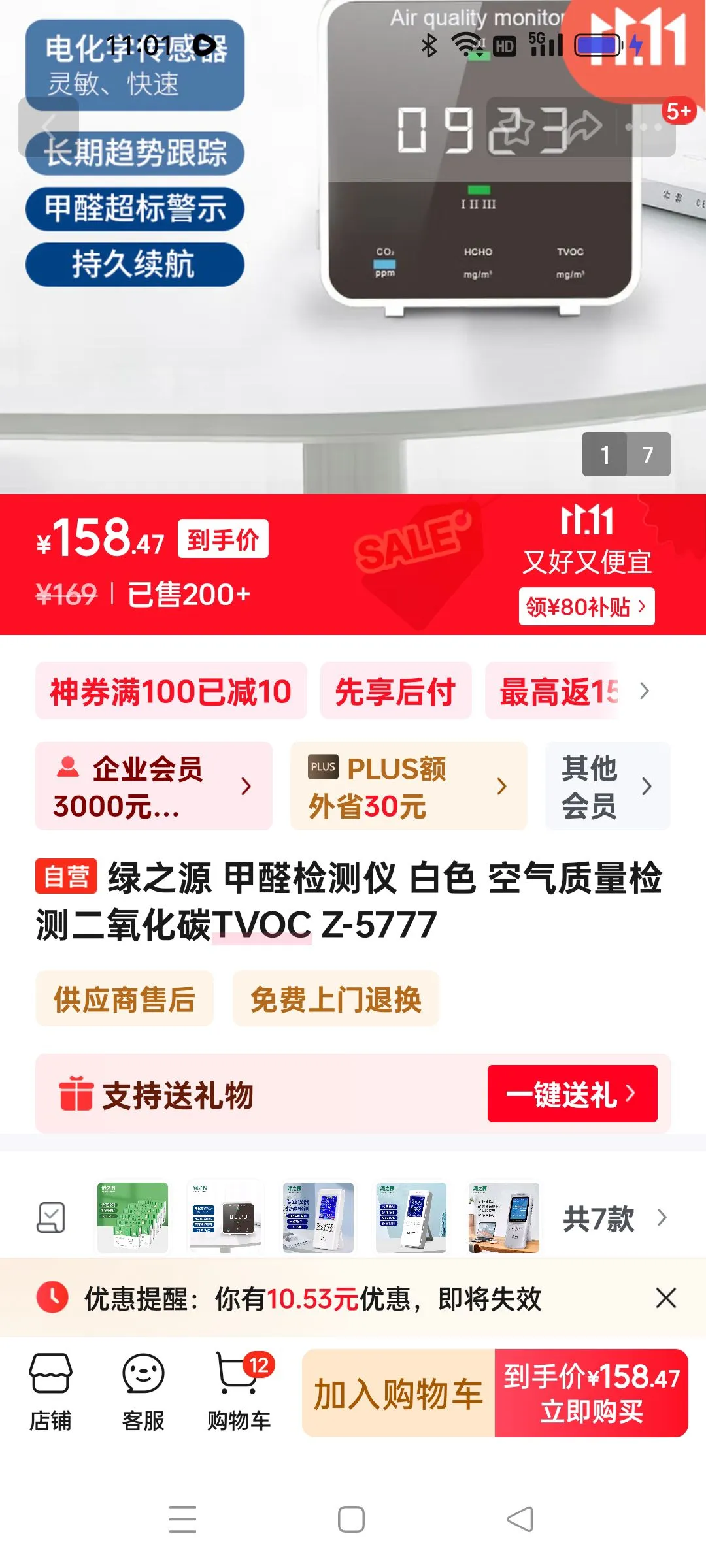Open the 店铺 store page
This screenshot has width=706, height=1568.
pos(50,1392)
